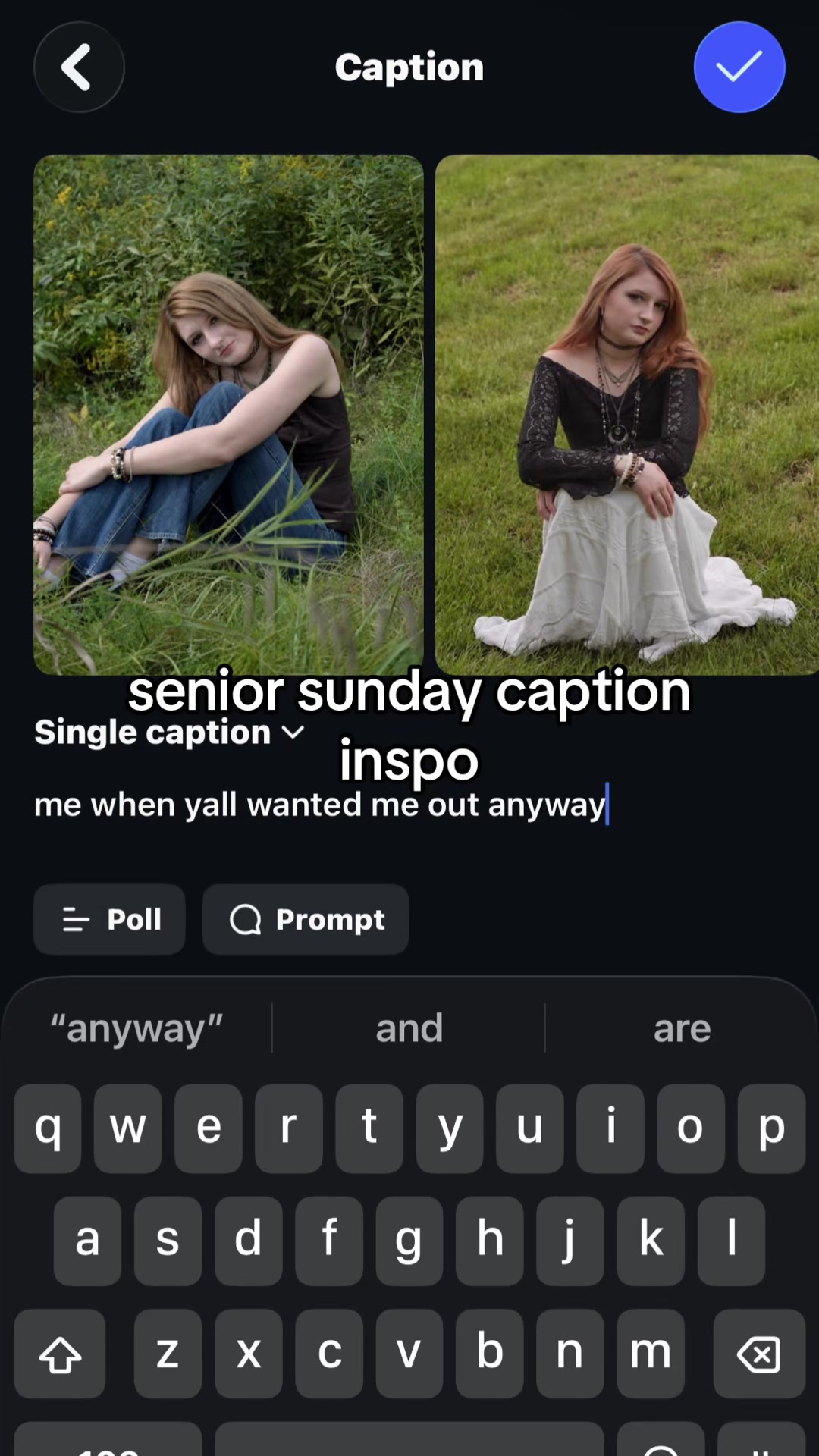Screen dimensions: 819x1456
Task: Tap the shift key on the keyboard
Action: coord(60,1354)
